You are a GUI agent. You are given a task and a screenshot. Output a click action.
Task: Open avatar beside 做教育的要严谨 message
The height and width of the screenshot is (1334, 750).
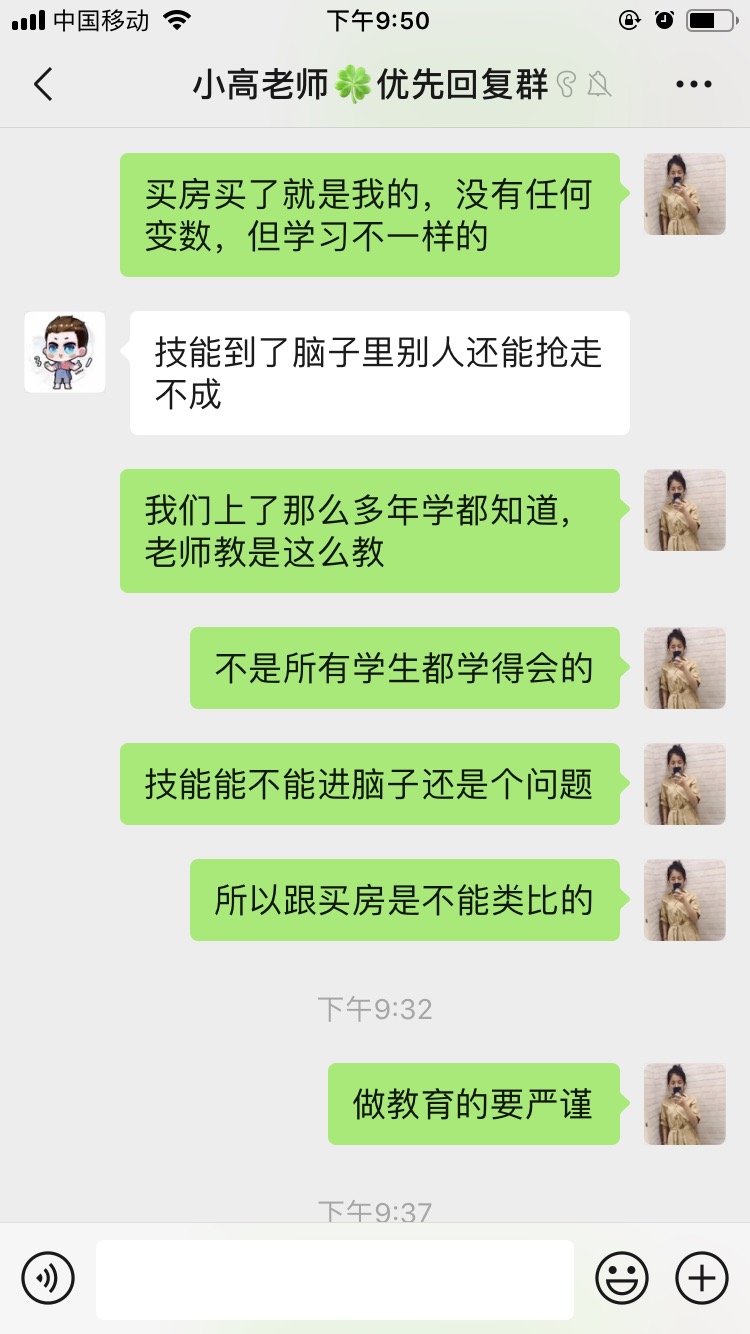click(685, 1104)
